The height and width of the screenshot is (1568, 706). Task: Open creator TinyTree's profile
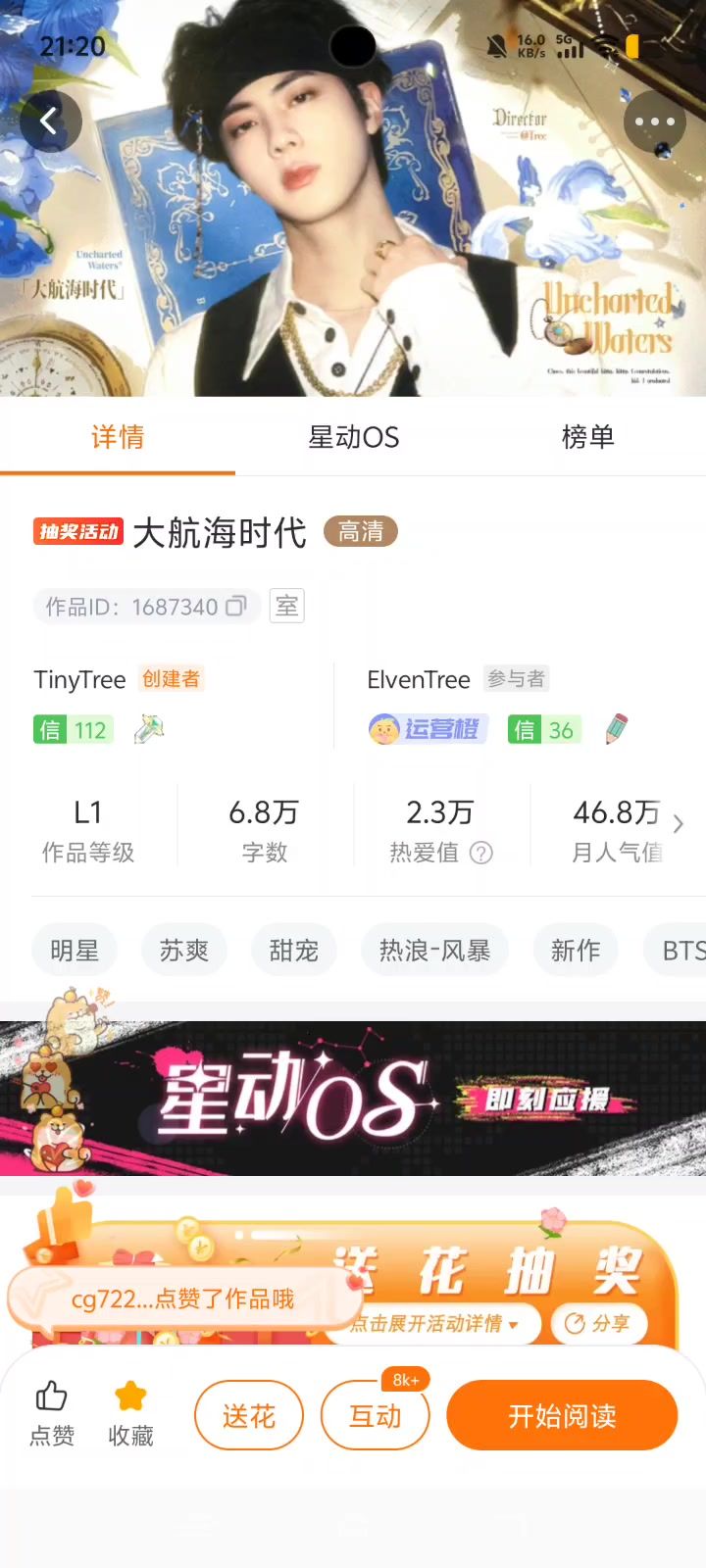[x=80, y=680]
